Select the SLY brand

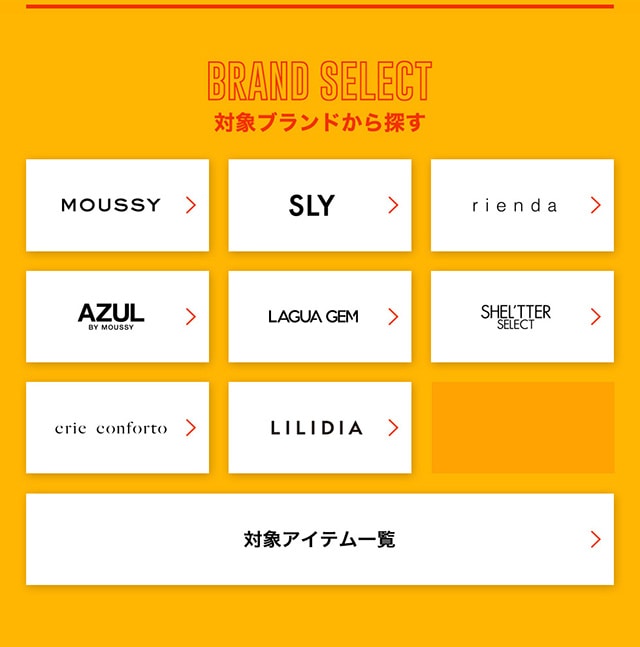319,205
